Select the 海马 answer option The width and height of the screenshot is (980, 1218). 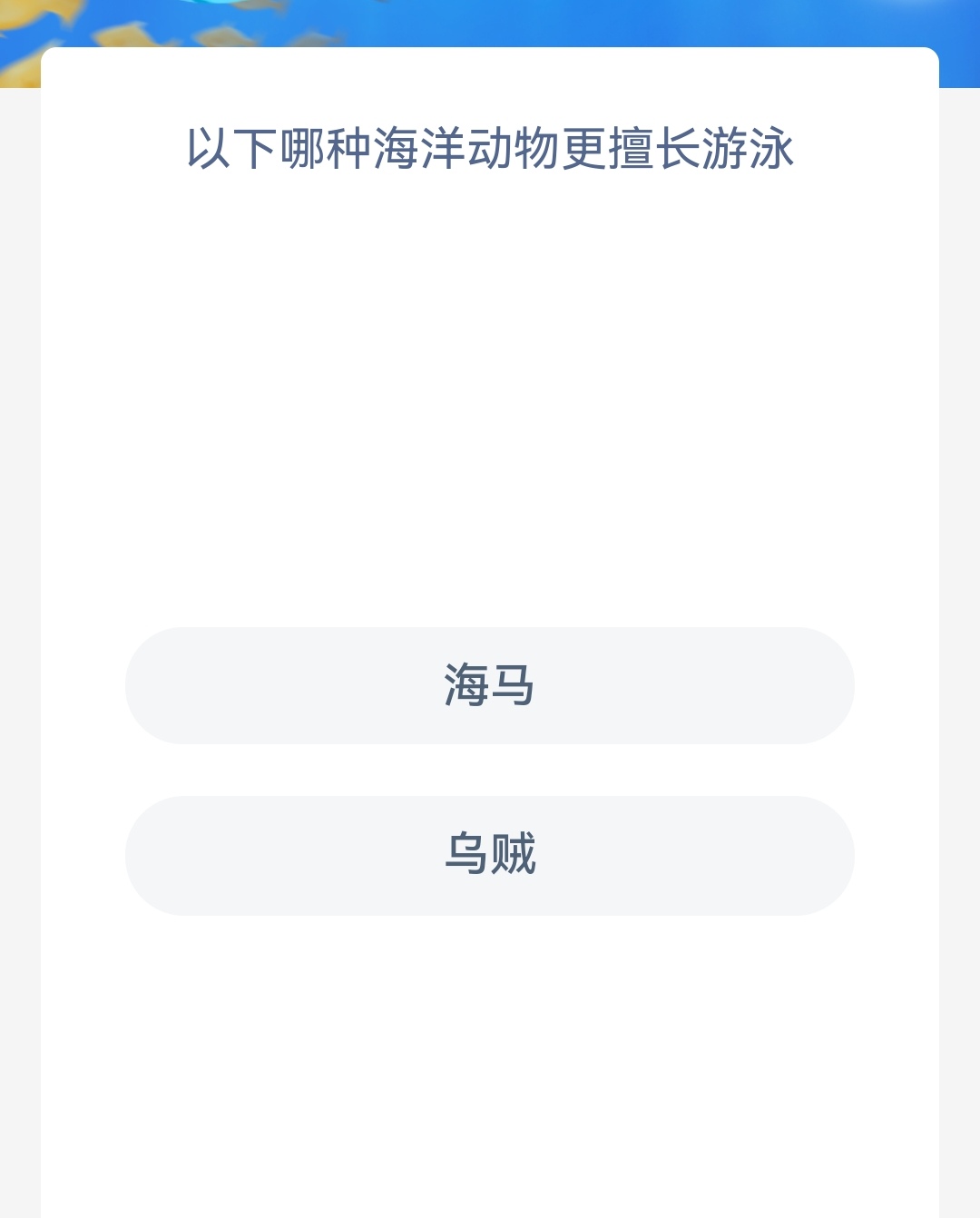pos(490,685)
